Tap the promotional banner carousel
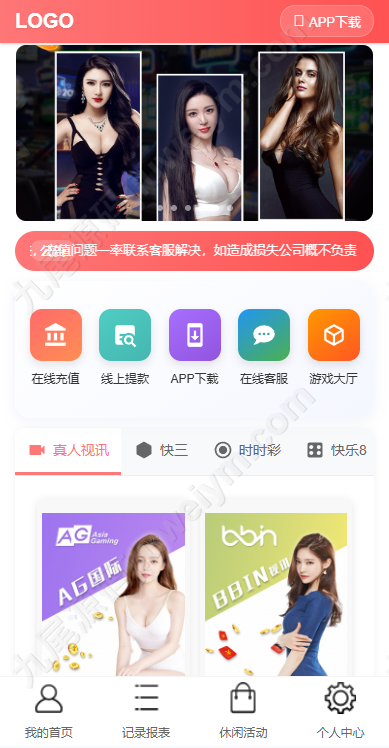The height and width of the screenshot is (748, 389). [x=194, y=133]
